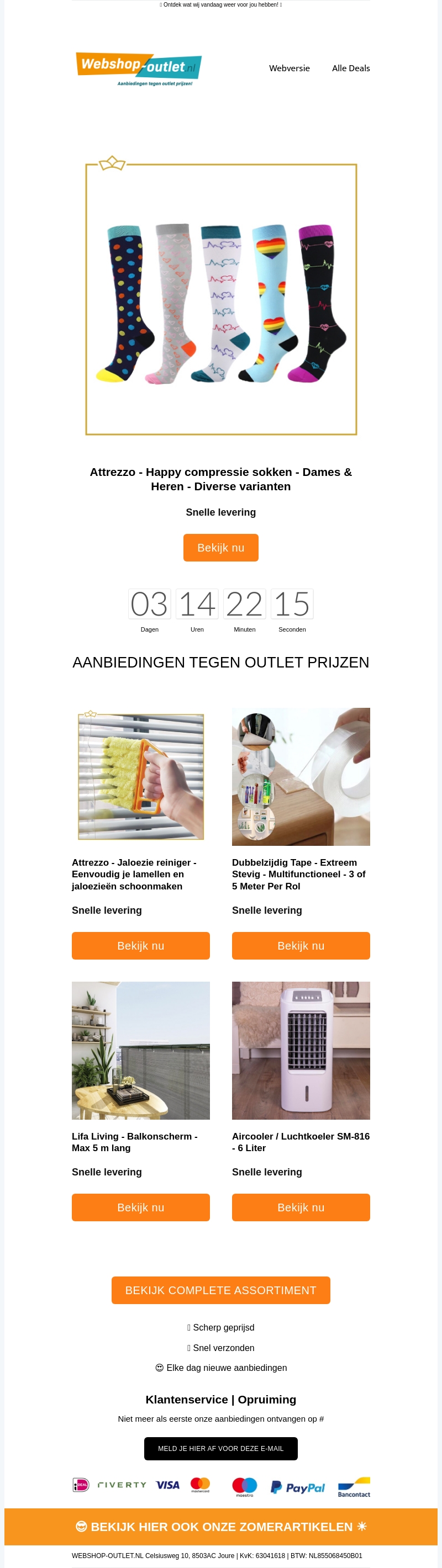Open the Dubbelzijdig Tape product picture
Viewport: 442px width, 1568px height.
click(x=301, y=776)
